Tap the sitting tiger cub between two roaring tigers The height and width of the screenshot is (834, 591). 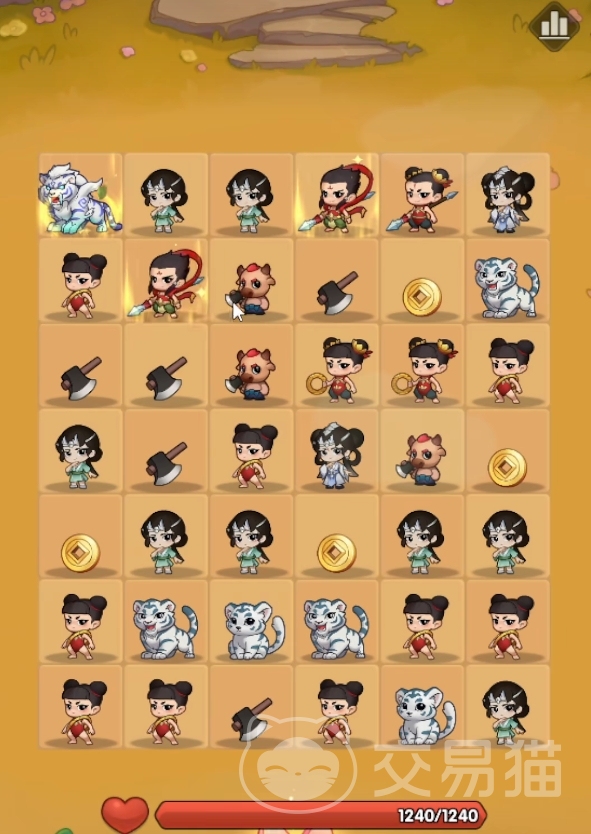point(251,622)
